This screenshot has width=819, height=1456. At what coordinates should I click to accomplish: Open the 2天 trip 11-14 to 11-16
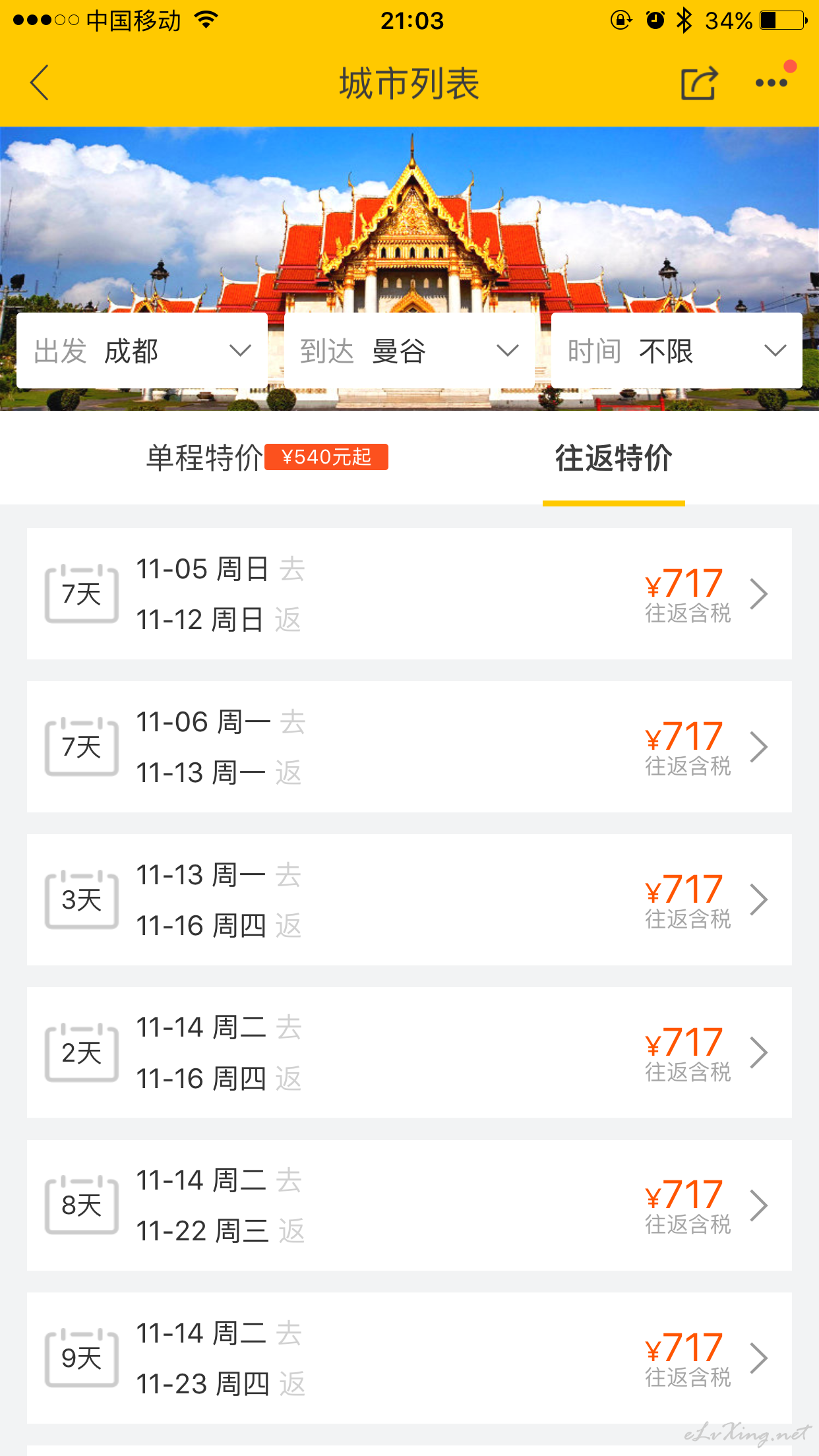[x=409, y=1052]
